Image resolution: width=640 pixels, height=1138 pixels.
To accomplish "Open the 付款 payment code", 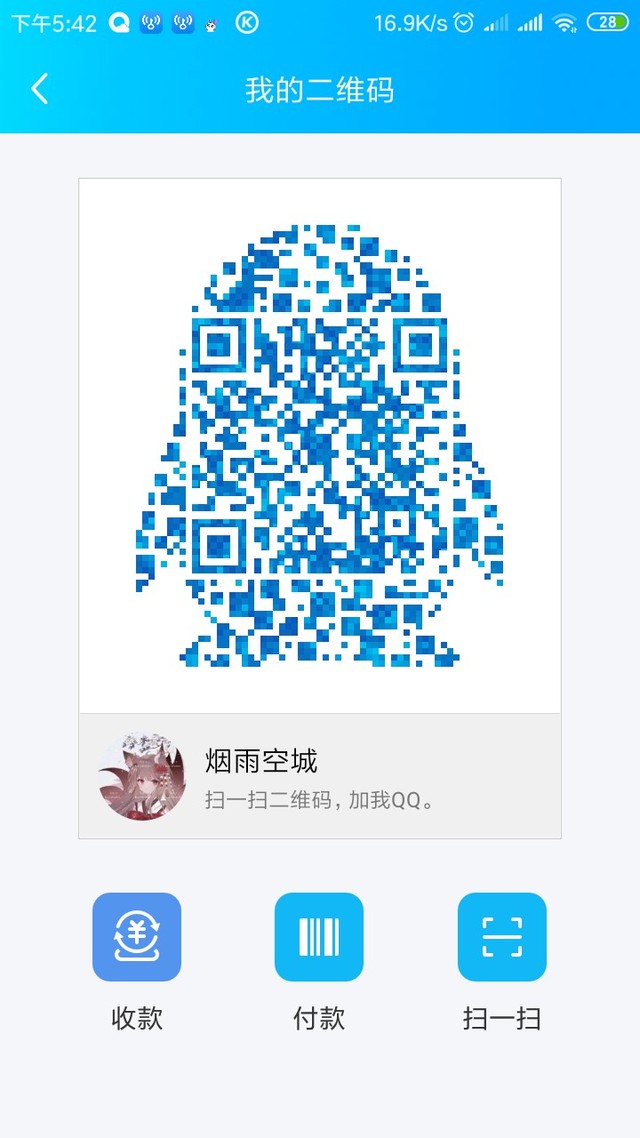I will tap(319, 937).
